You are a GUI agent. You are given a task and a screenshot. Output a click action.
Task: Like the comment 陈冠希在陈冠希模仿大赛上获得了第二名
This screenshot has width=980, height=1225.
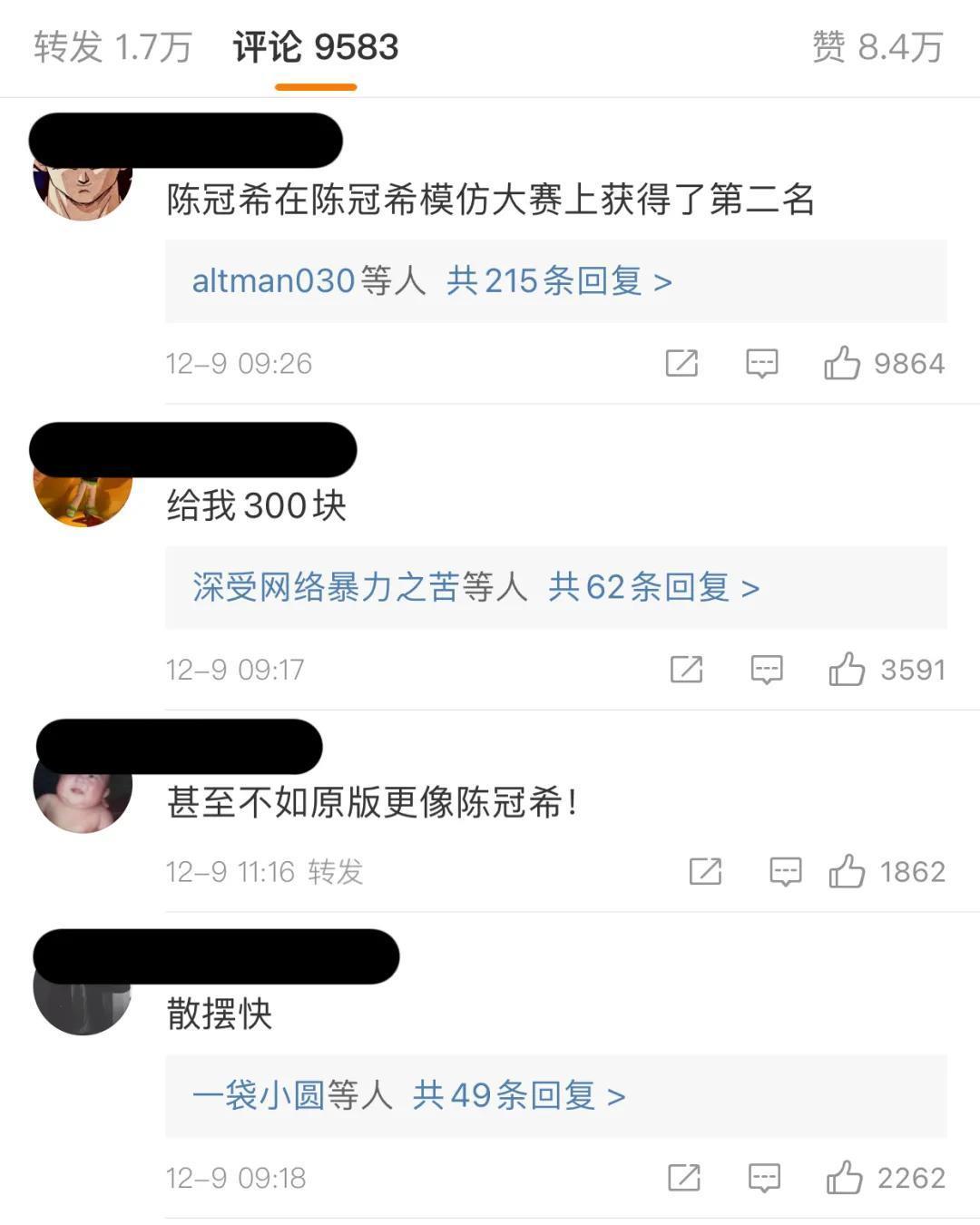pos(842,363)
